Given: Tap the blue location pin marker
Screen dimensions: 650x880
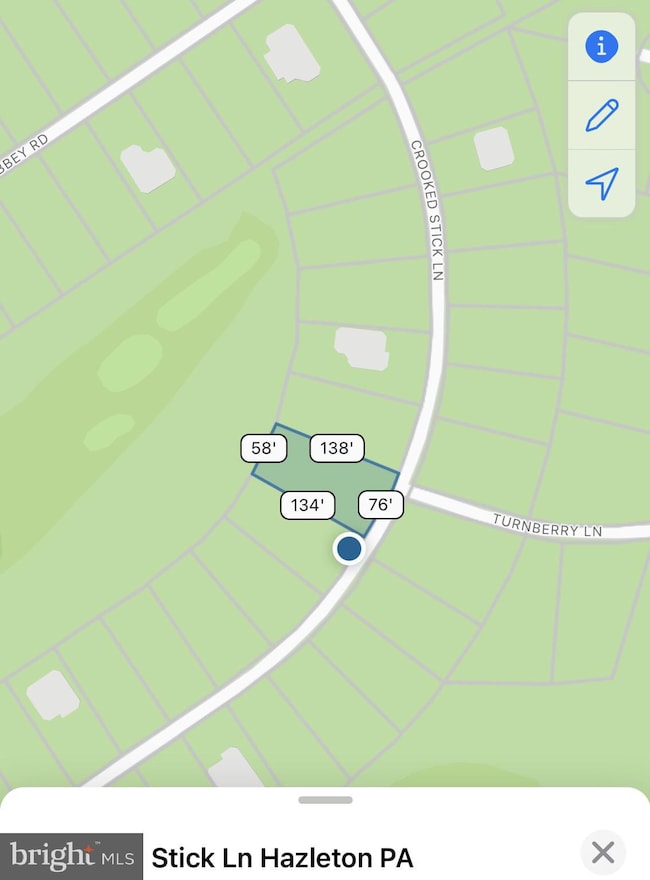Looking at the screenshot, I should point(349,548).
